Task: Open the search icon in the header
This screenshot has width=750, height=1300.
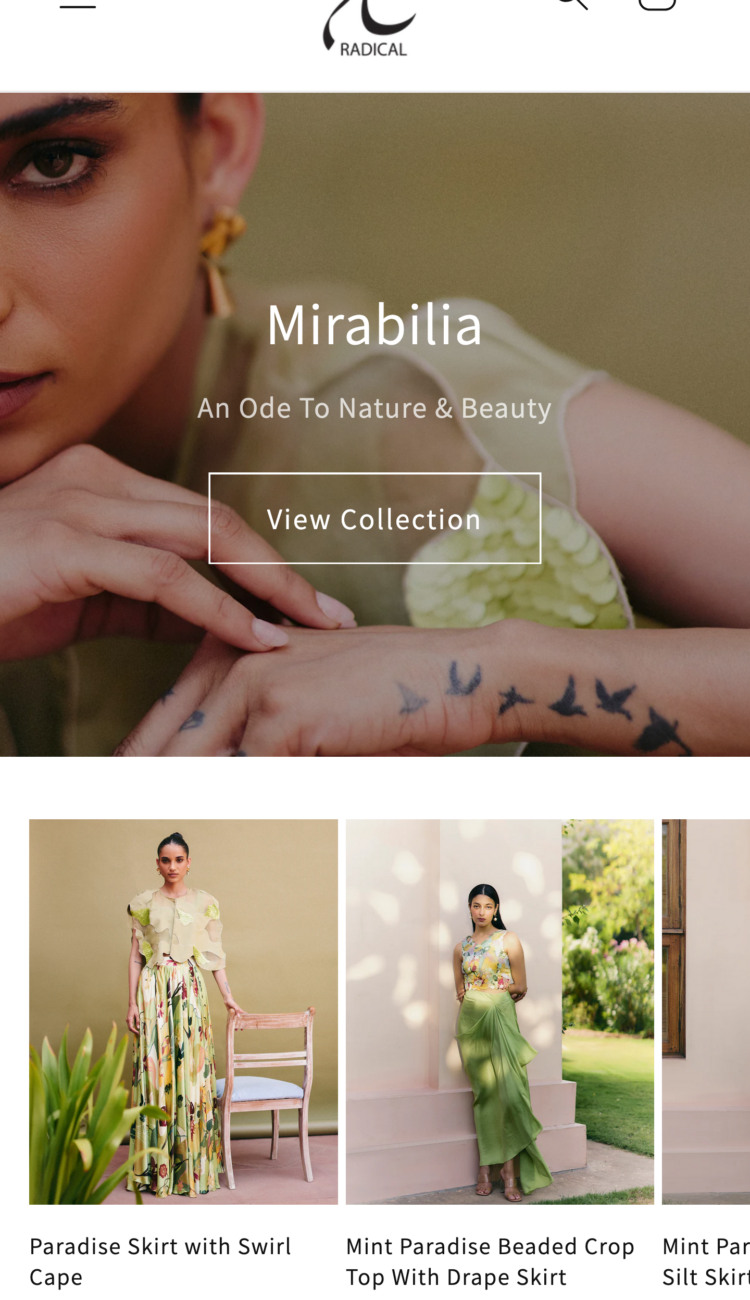Action: 571,4
